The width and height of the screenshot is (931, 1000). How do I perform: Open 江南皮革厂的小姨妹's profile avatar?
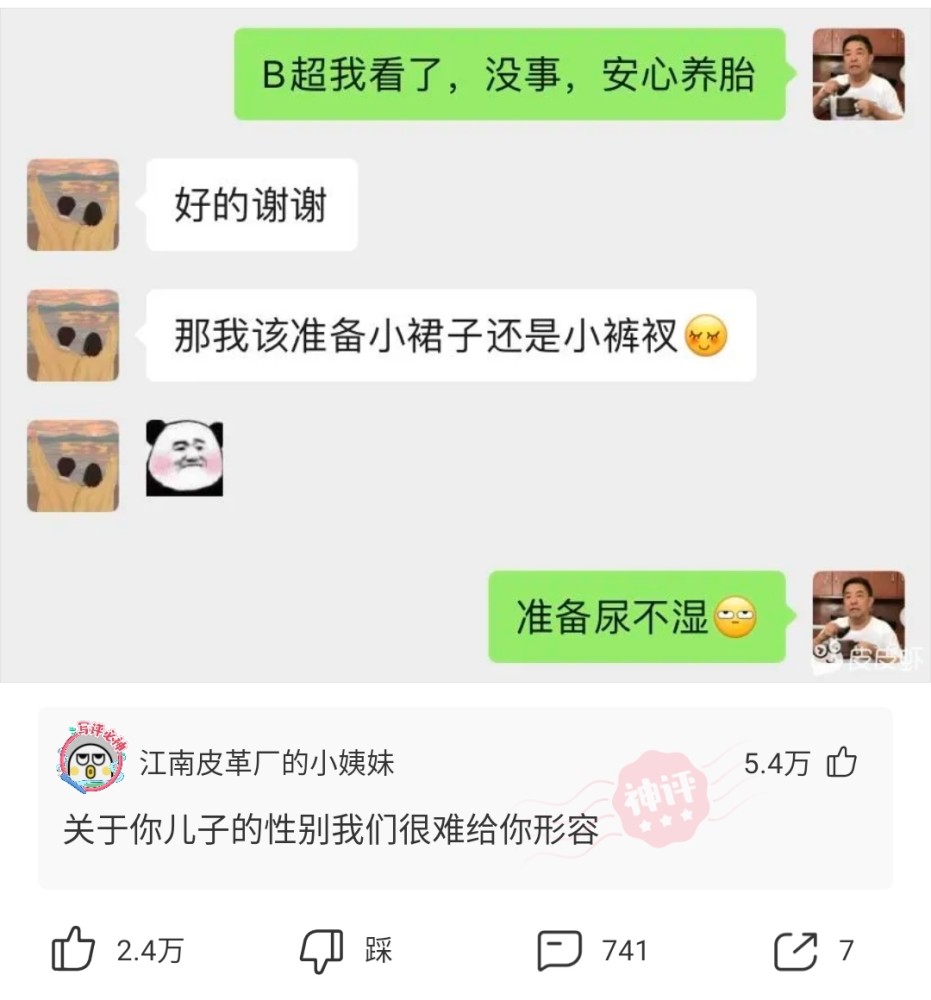pos(92,764)
